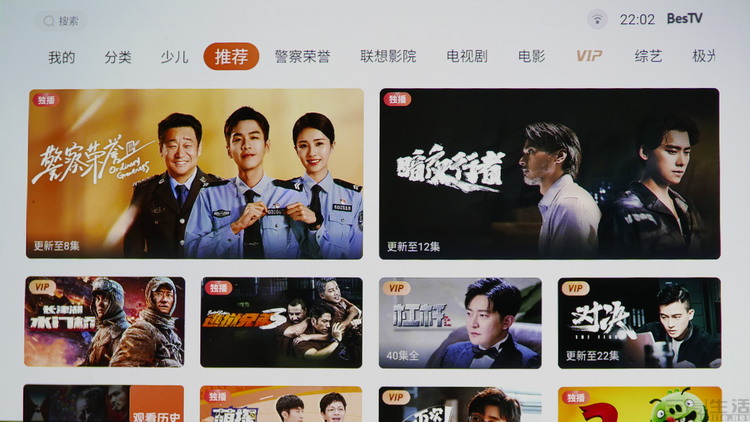Open the 对决 series updated to 22集
750x422 pixels.
639,322
